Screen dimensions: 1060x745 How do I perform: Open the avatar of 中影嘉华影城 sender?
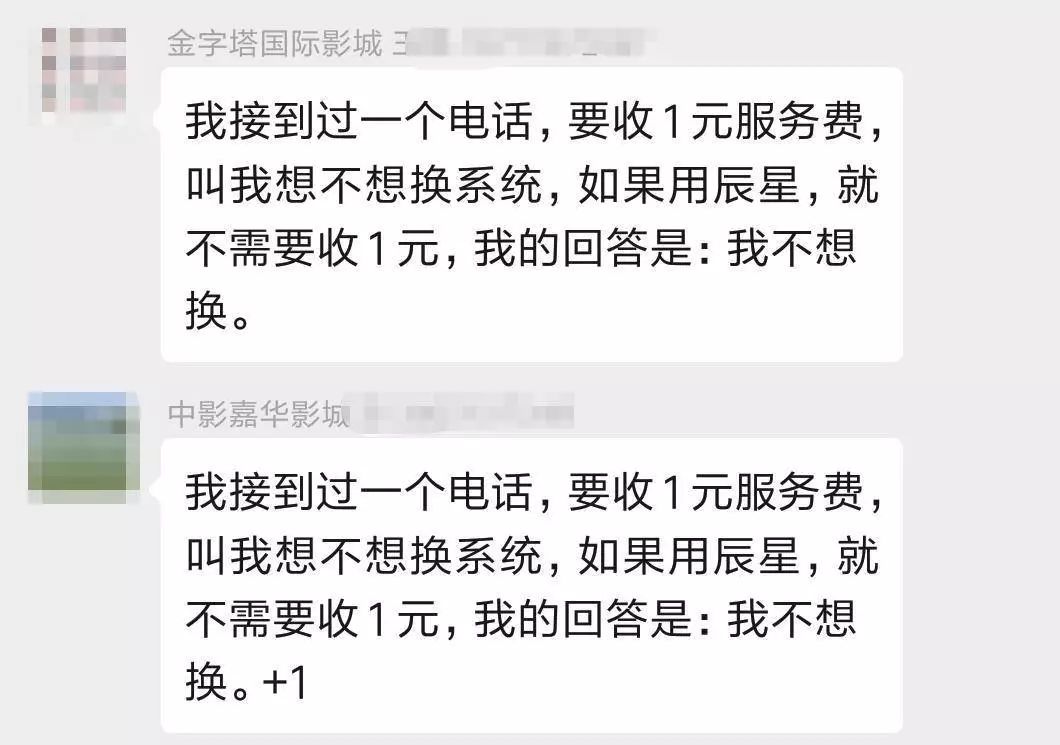click(84, 447)
